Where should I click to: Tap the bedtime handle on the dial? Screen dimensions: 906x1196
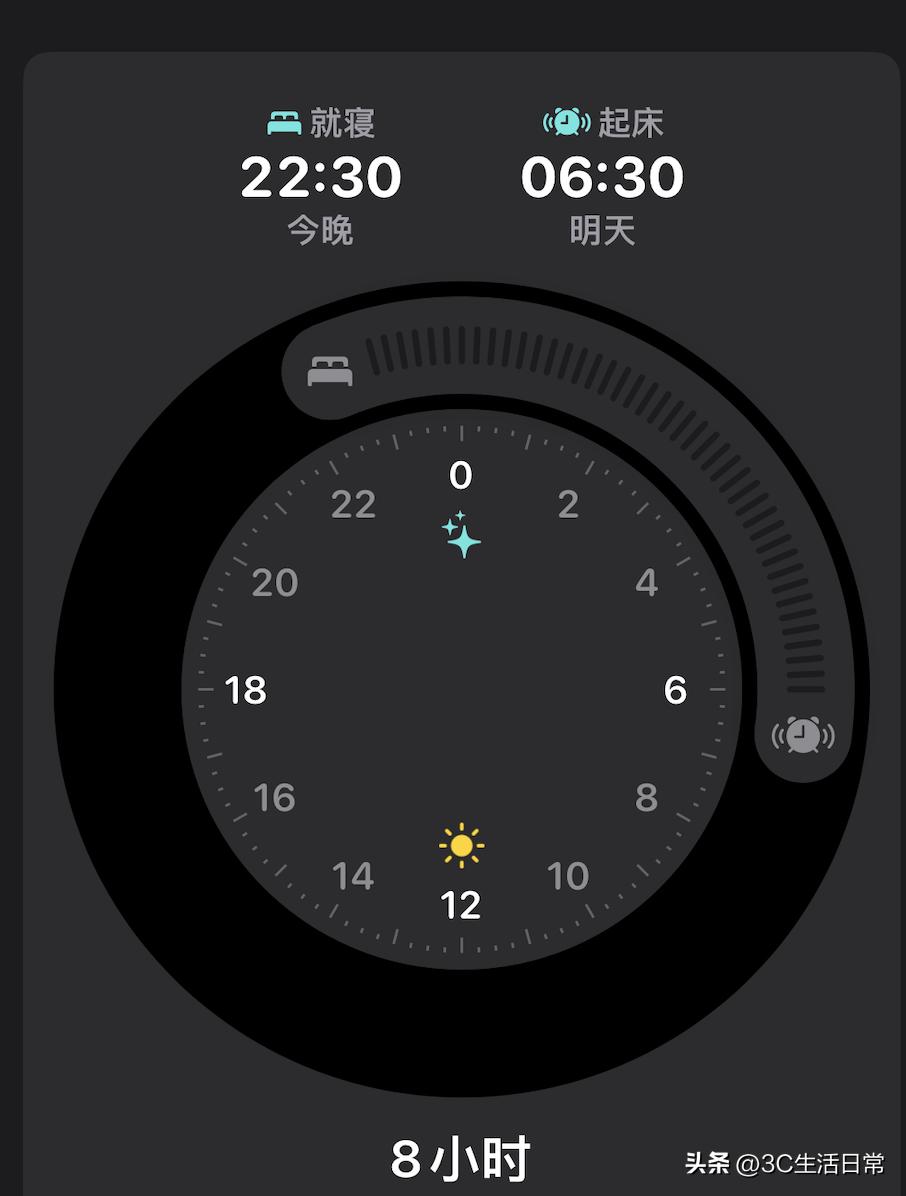pos(330,371)
